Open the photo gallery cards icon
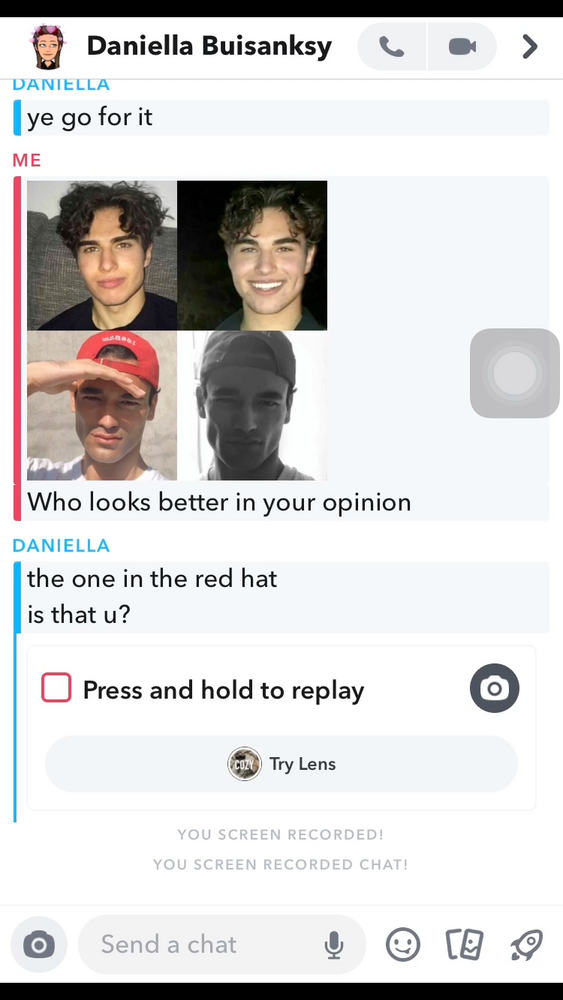Viewport: 563px width, 1000px height. coord(464,945)
